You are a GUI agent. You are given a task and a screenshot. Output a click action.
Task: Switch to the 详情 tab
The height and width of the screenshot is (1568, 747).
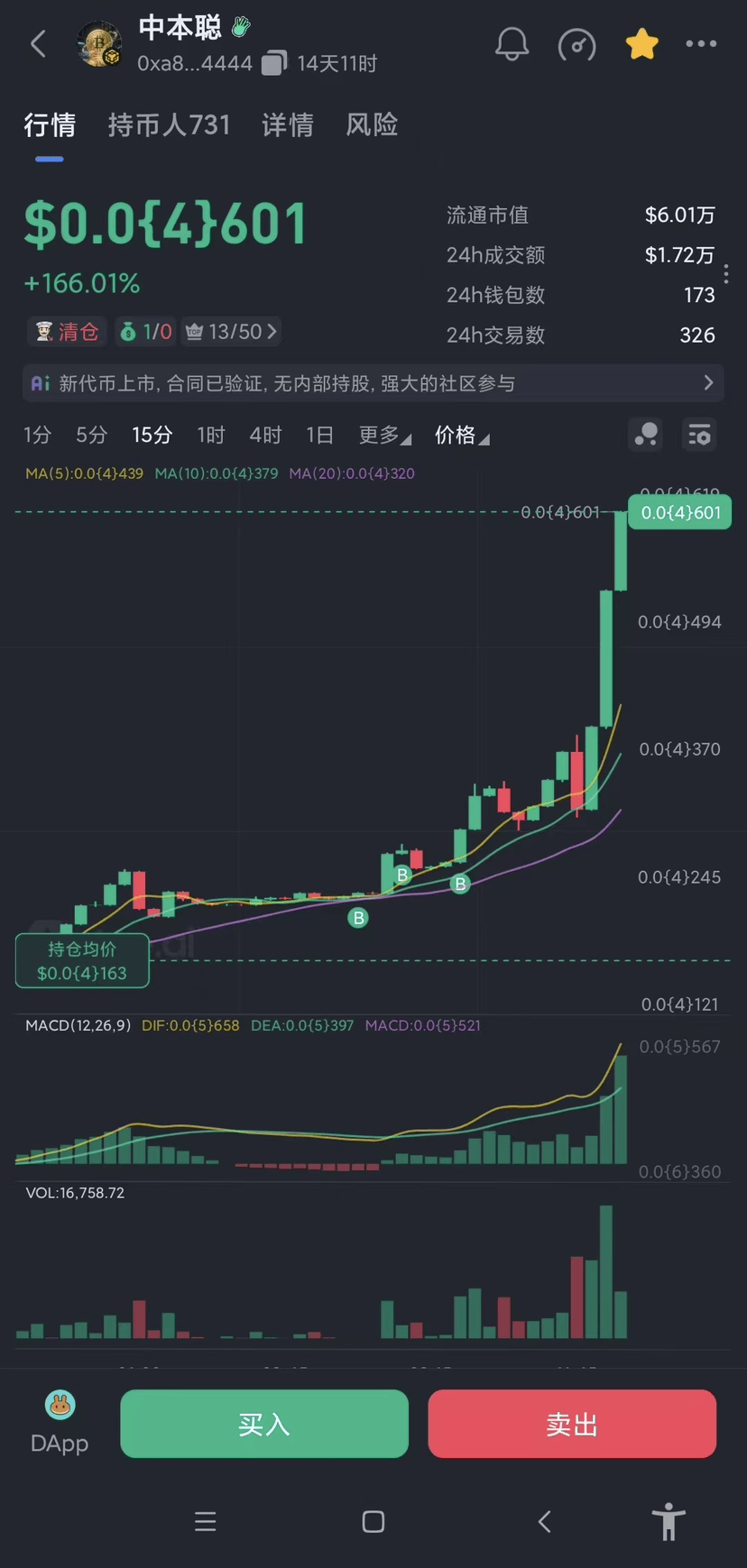pyautogui.click(x=288, y=124)
